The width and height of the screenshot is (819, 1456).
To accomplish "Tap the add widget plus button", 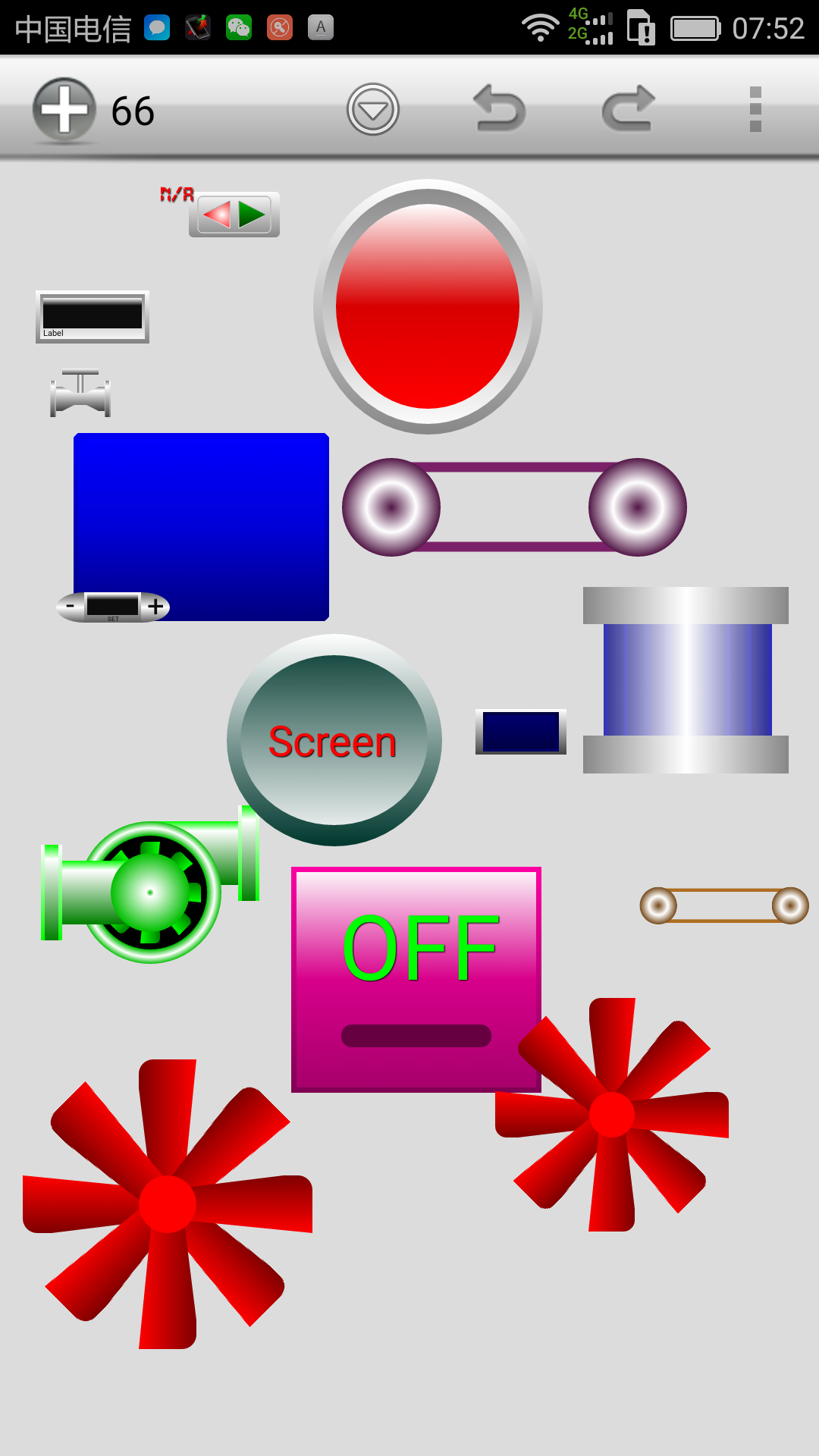I will pos(64,110).
